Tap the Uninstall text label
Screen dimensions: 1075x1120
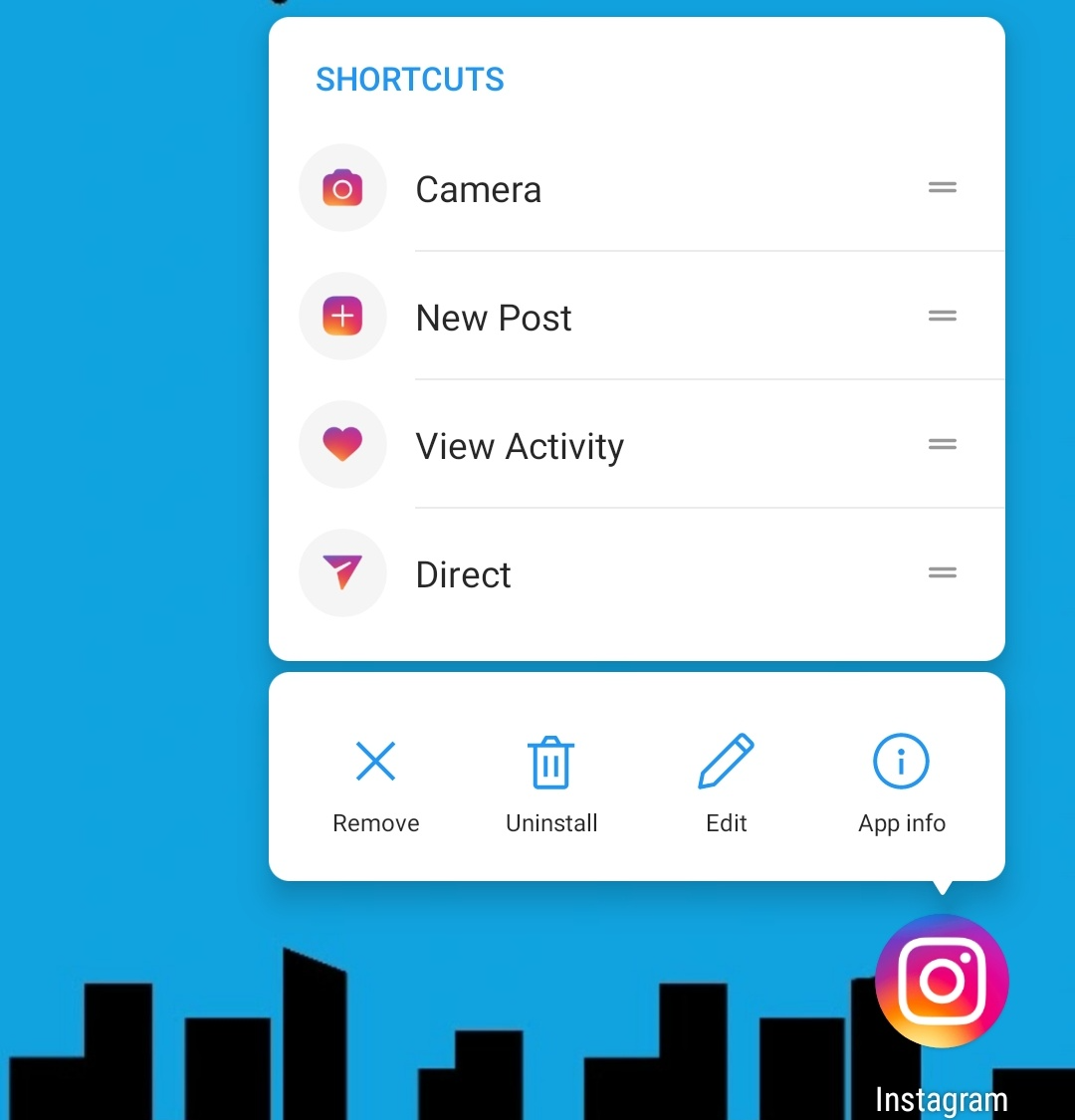[550, 823]
